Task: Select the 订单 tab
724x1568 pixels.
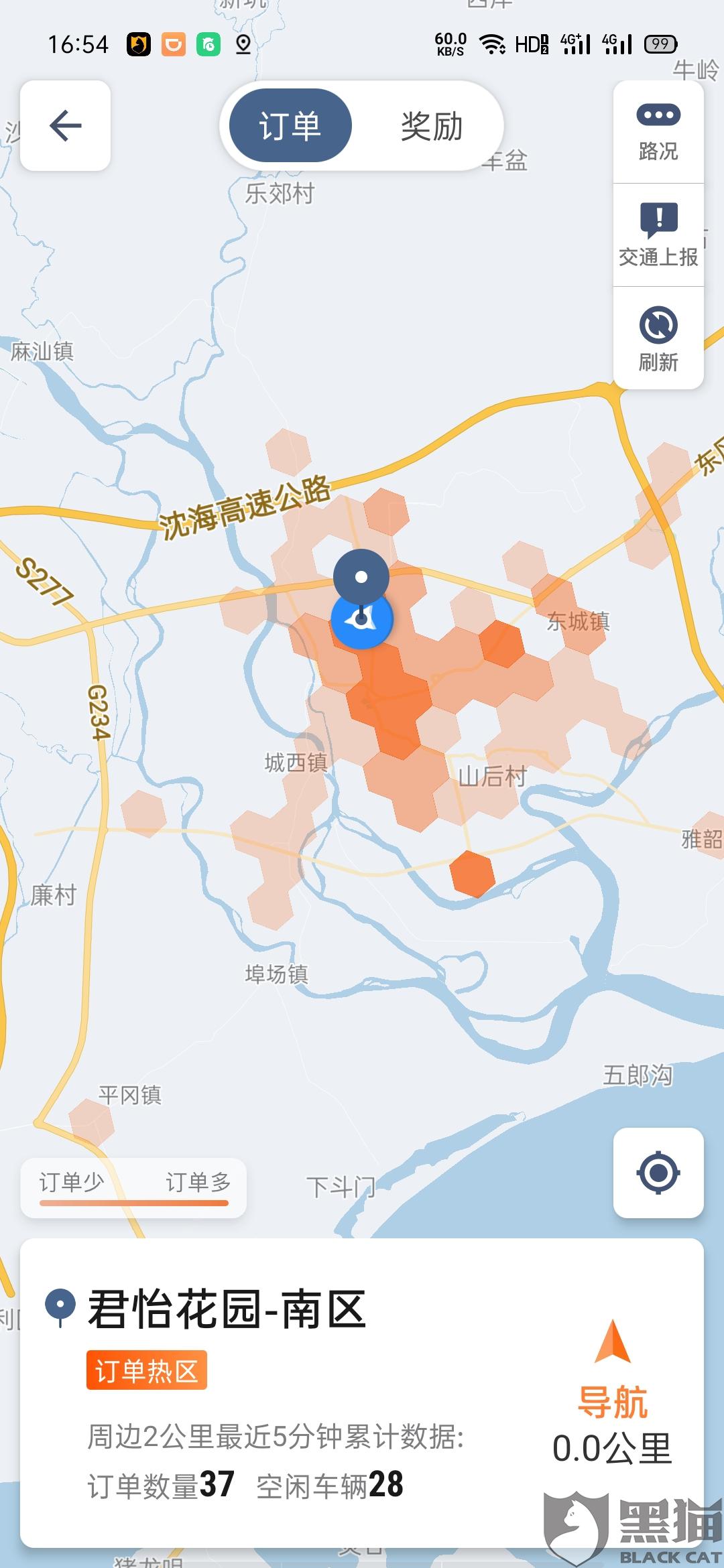Action: point(290,126)
